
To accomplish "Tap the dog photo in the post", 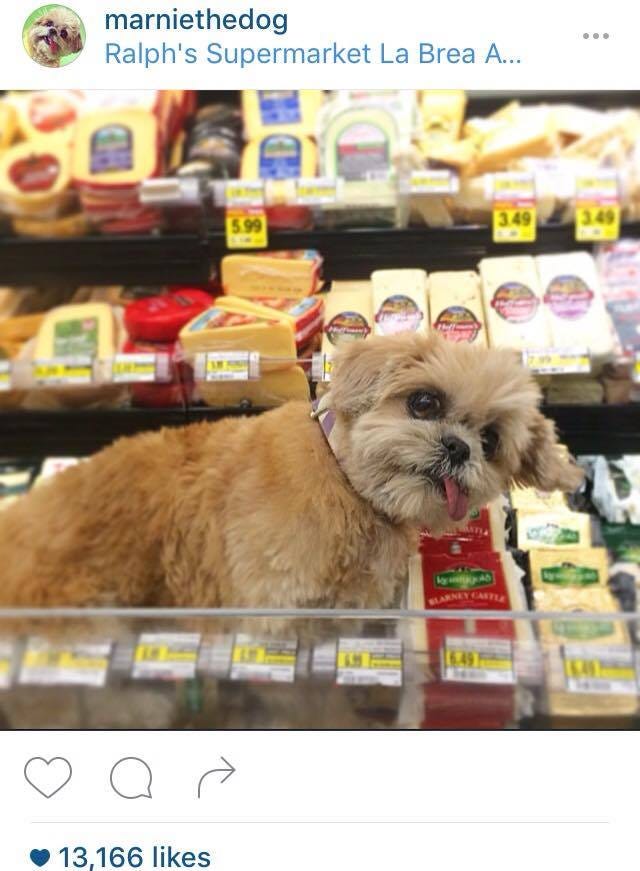I will coord(320,410).
